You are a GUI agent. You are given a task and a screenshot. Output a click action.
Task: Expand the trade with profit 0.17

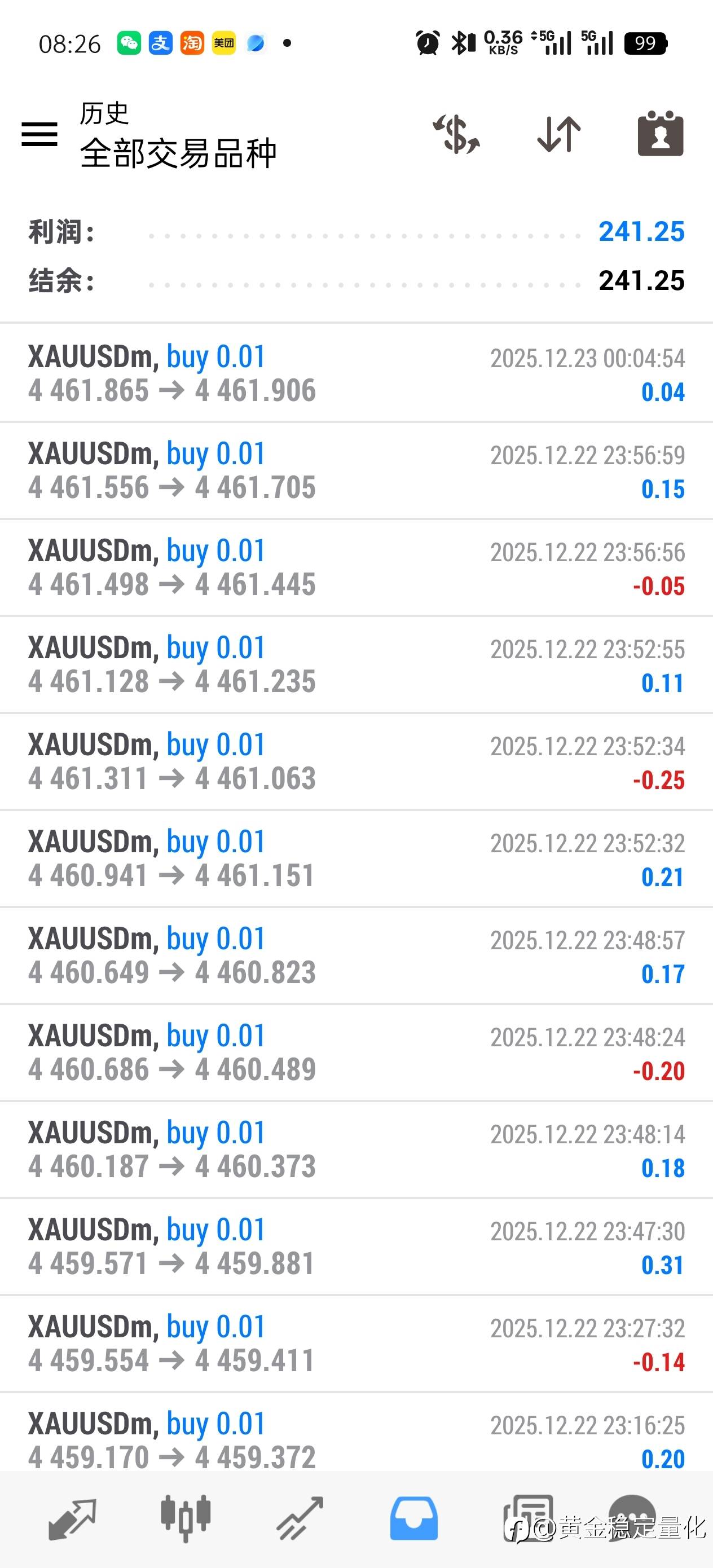[356, 955]
